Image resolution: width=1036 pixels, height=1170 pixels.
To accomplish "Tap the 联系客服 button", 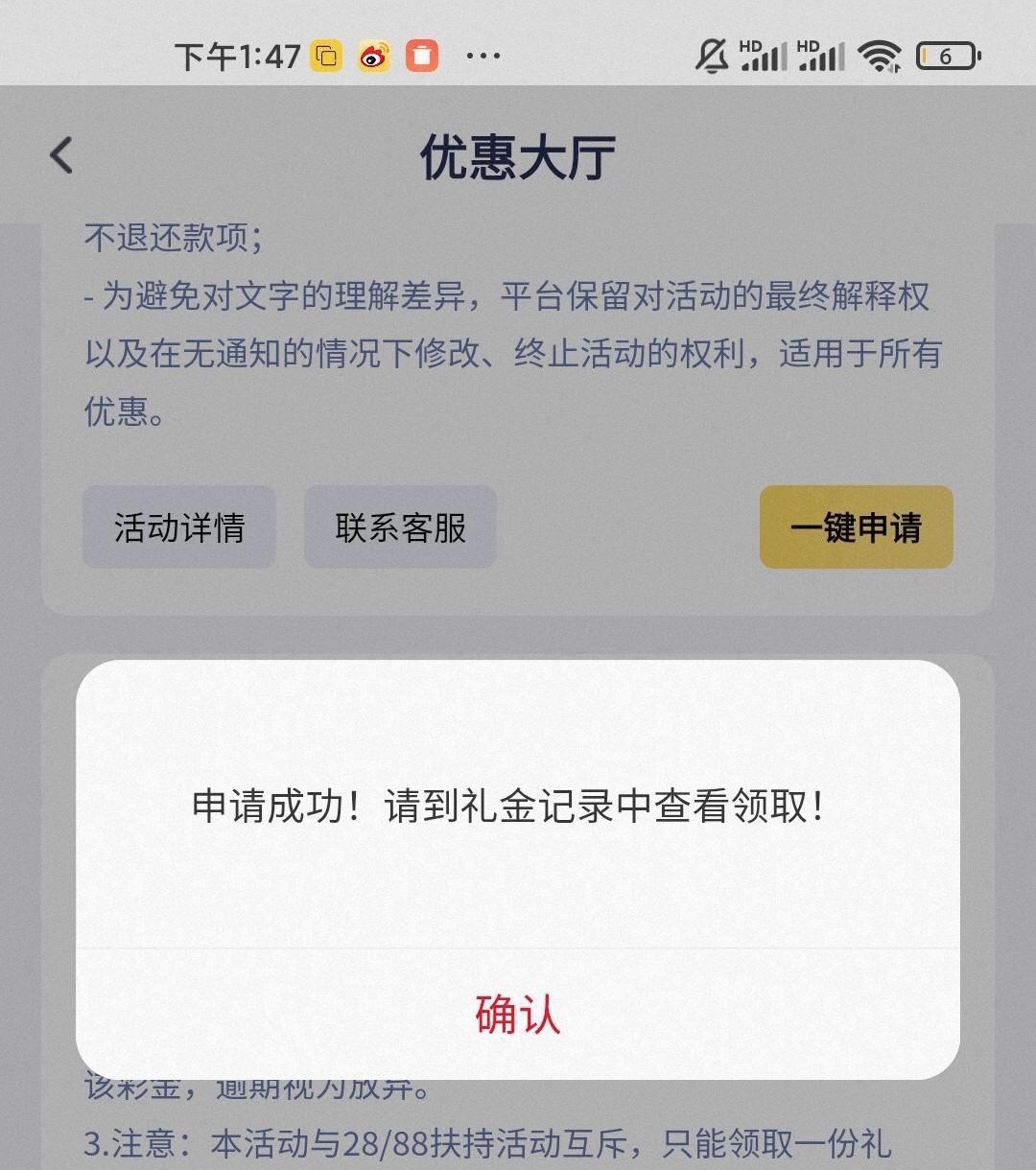I will click(x=401, y=527).
